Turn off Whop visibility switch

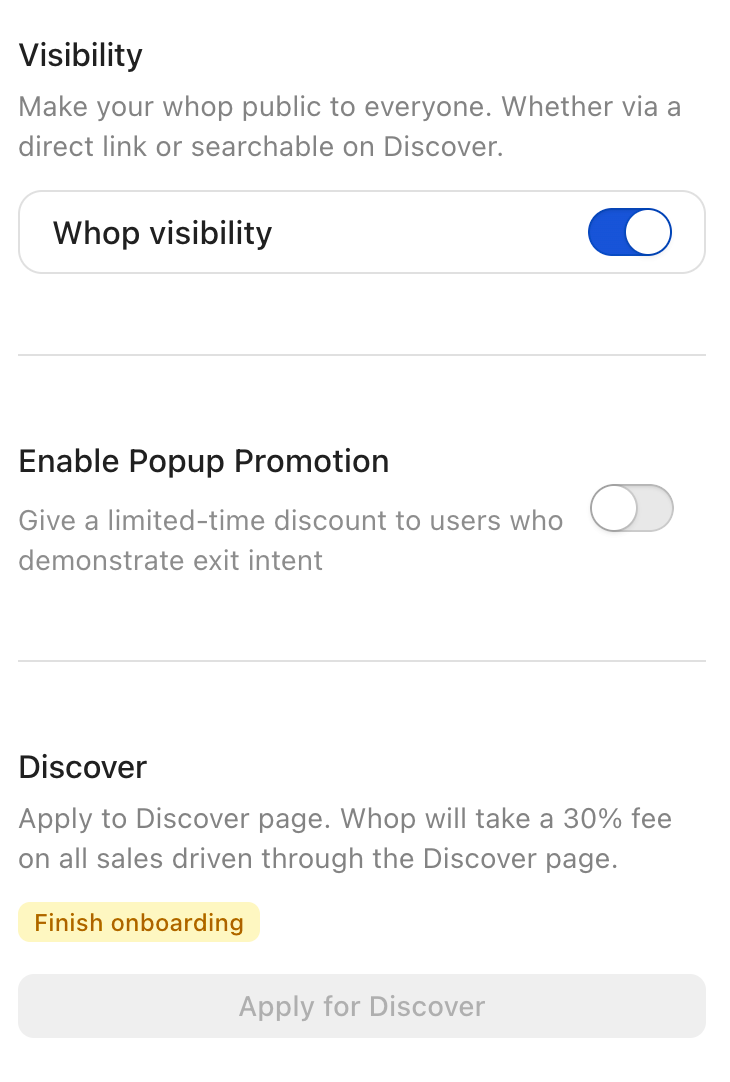point(629,232)
